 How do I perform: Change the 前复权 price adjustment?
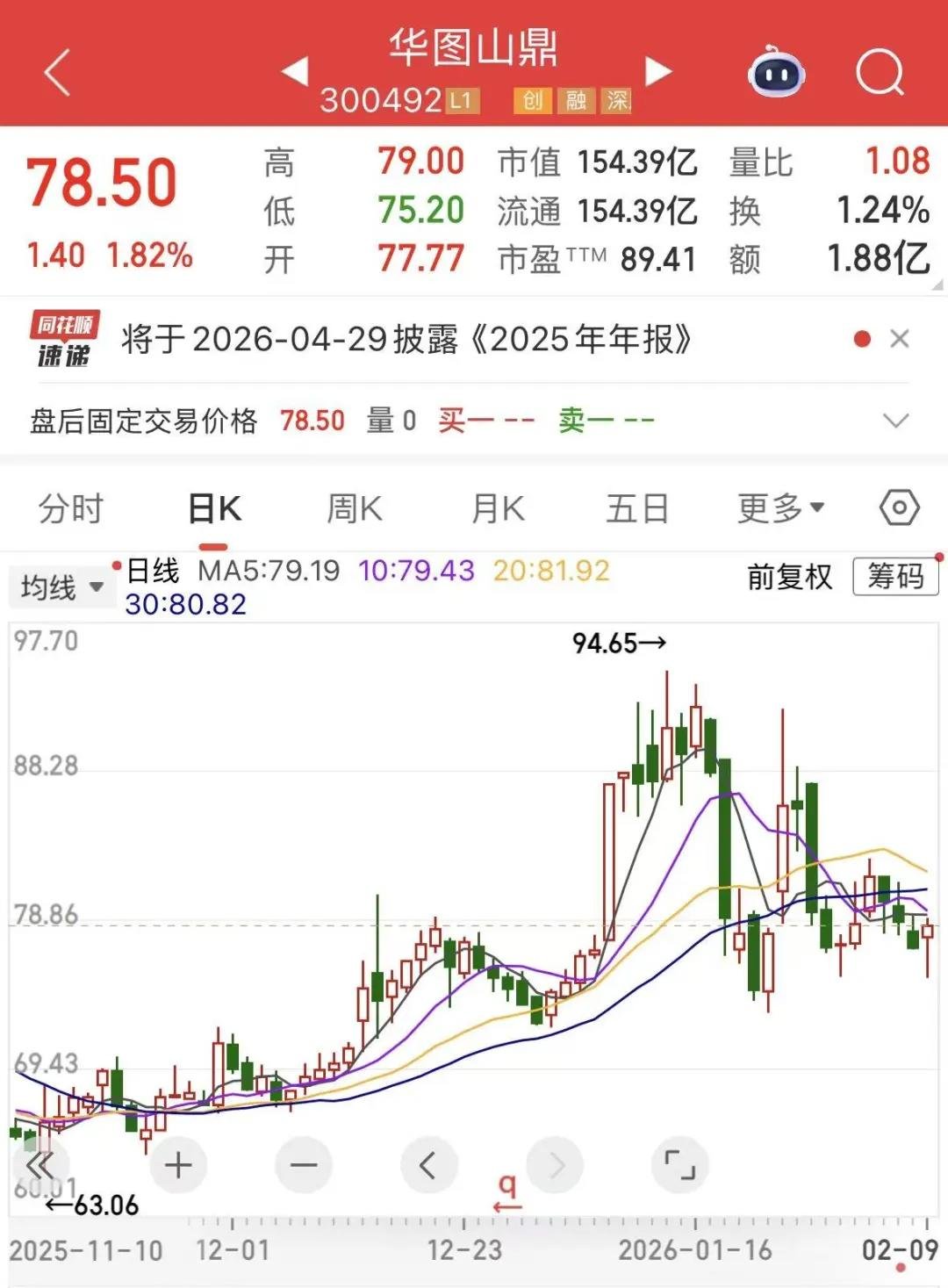[789, 577]
